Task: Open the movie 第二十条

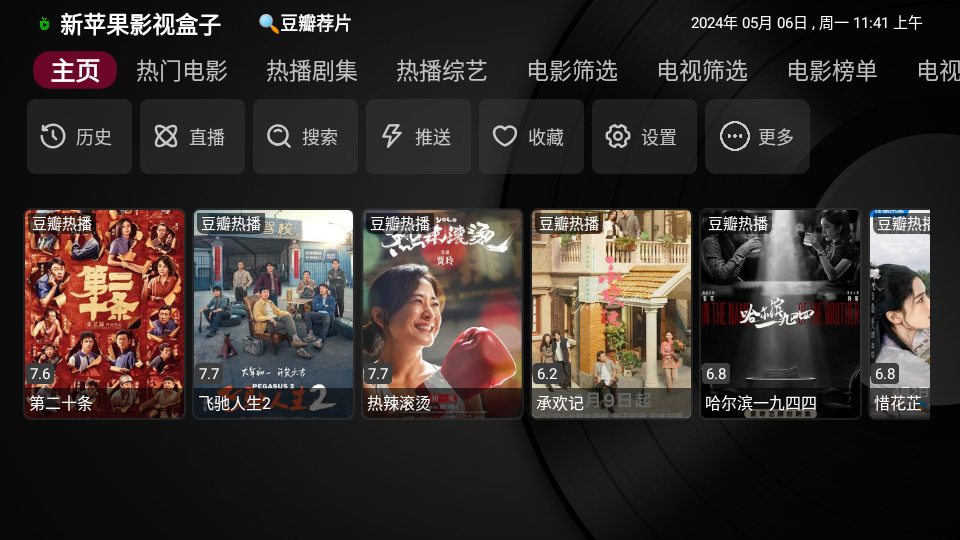Action: 104,313
